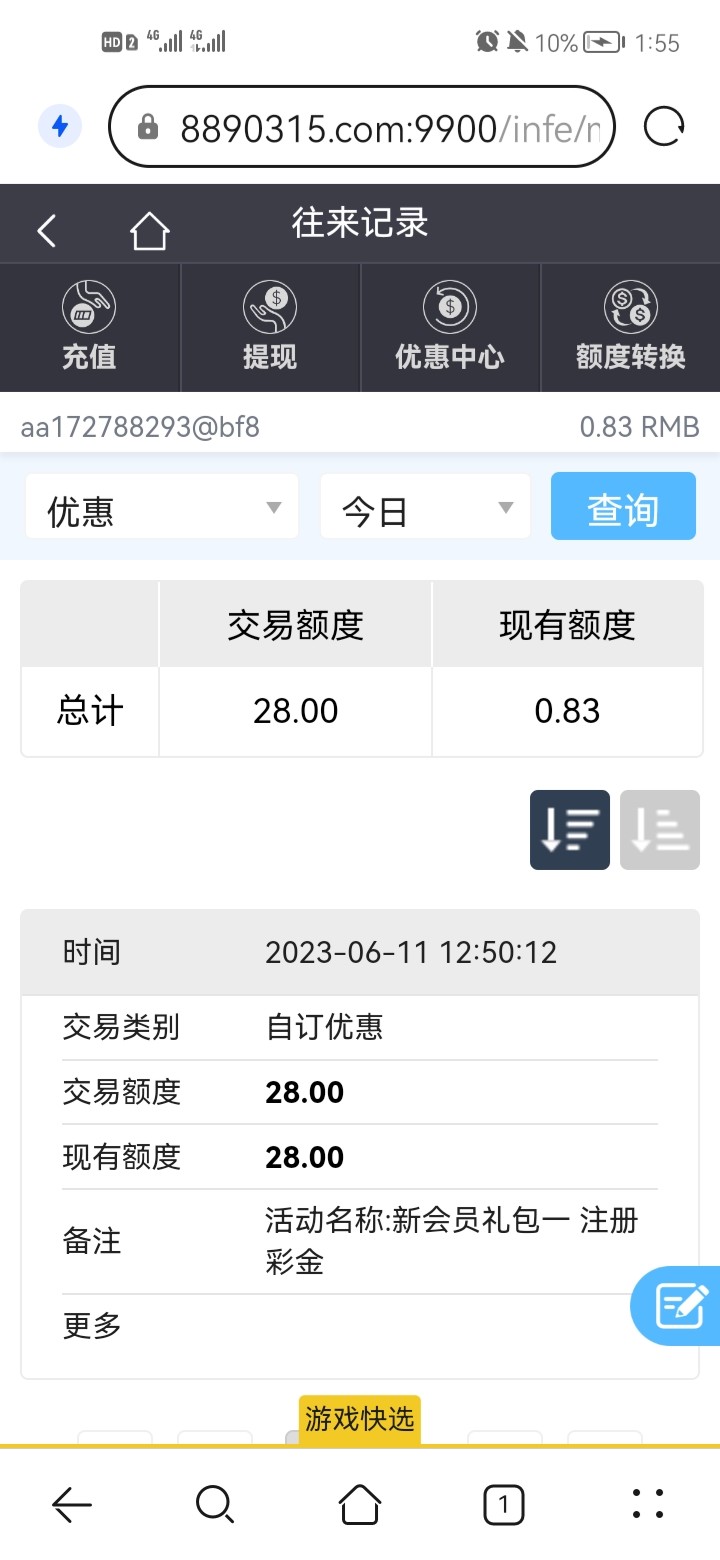The height and width of the screenshot is (1560, 720).
Task: Tap the padlock icon in the address bar
Action: pyautogui.click(x=148, y=126)
